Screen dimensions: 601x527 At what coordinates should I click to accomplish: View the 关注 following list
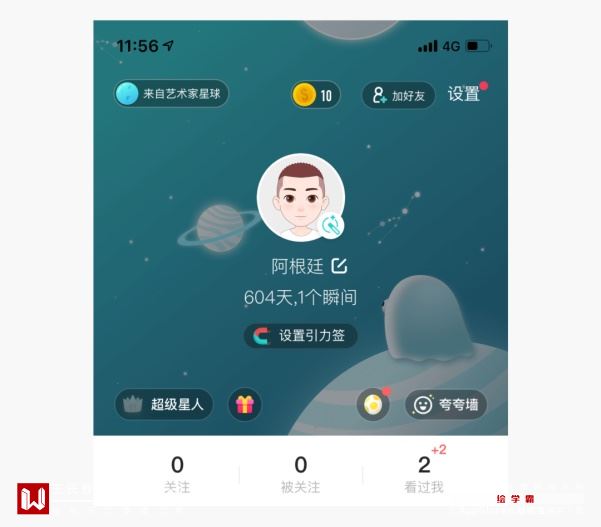pos(177,473)
